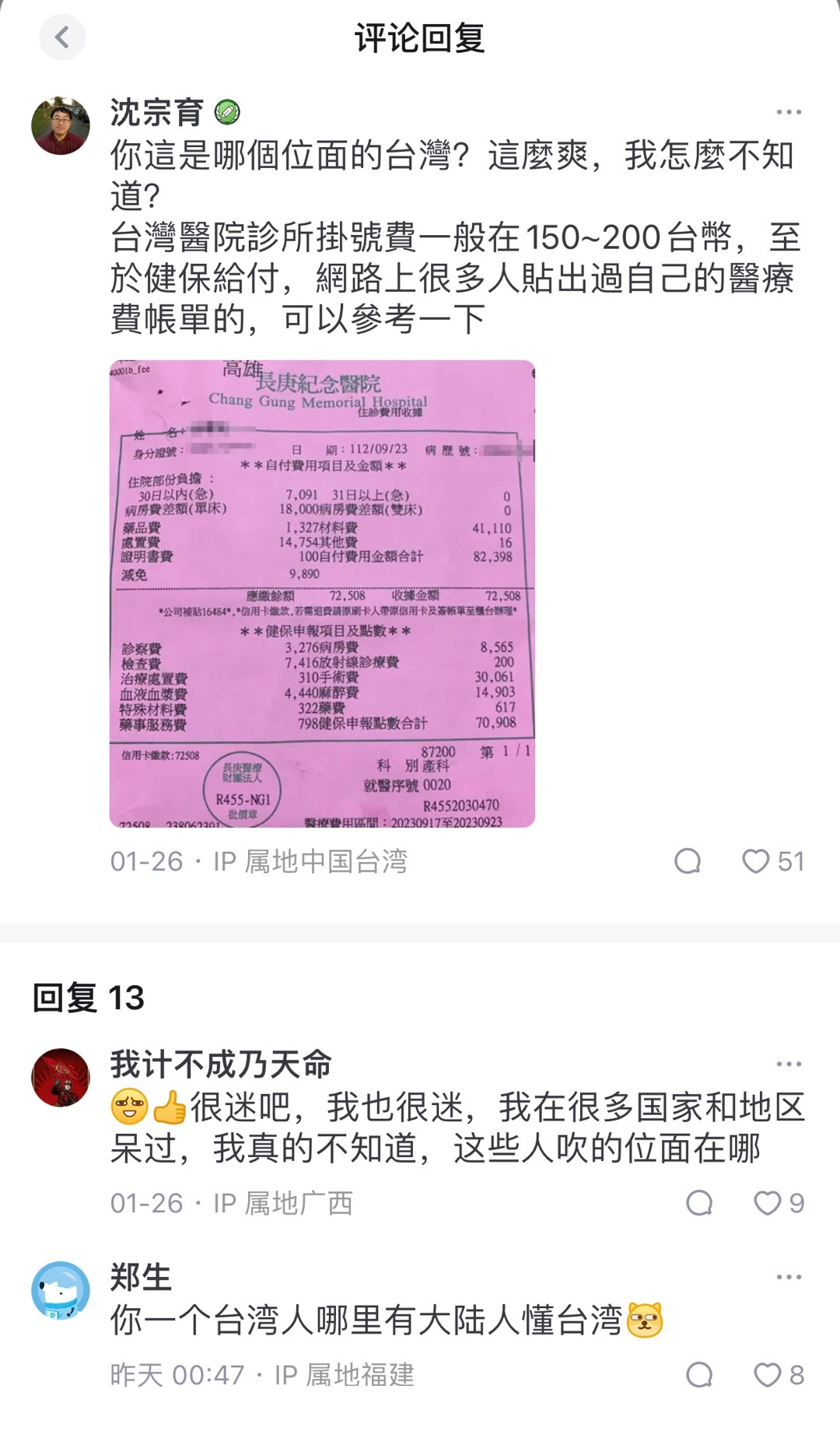
Task: Reply to 沈宗育's comment via bubble icon
Action: tap(688, 861)
